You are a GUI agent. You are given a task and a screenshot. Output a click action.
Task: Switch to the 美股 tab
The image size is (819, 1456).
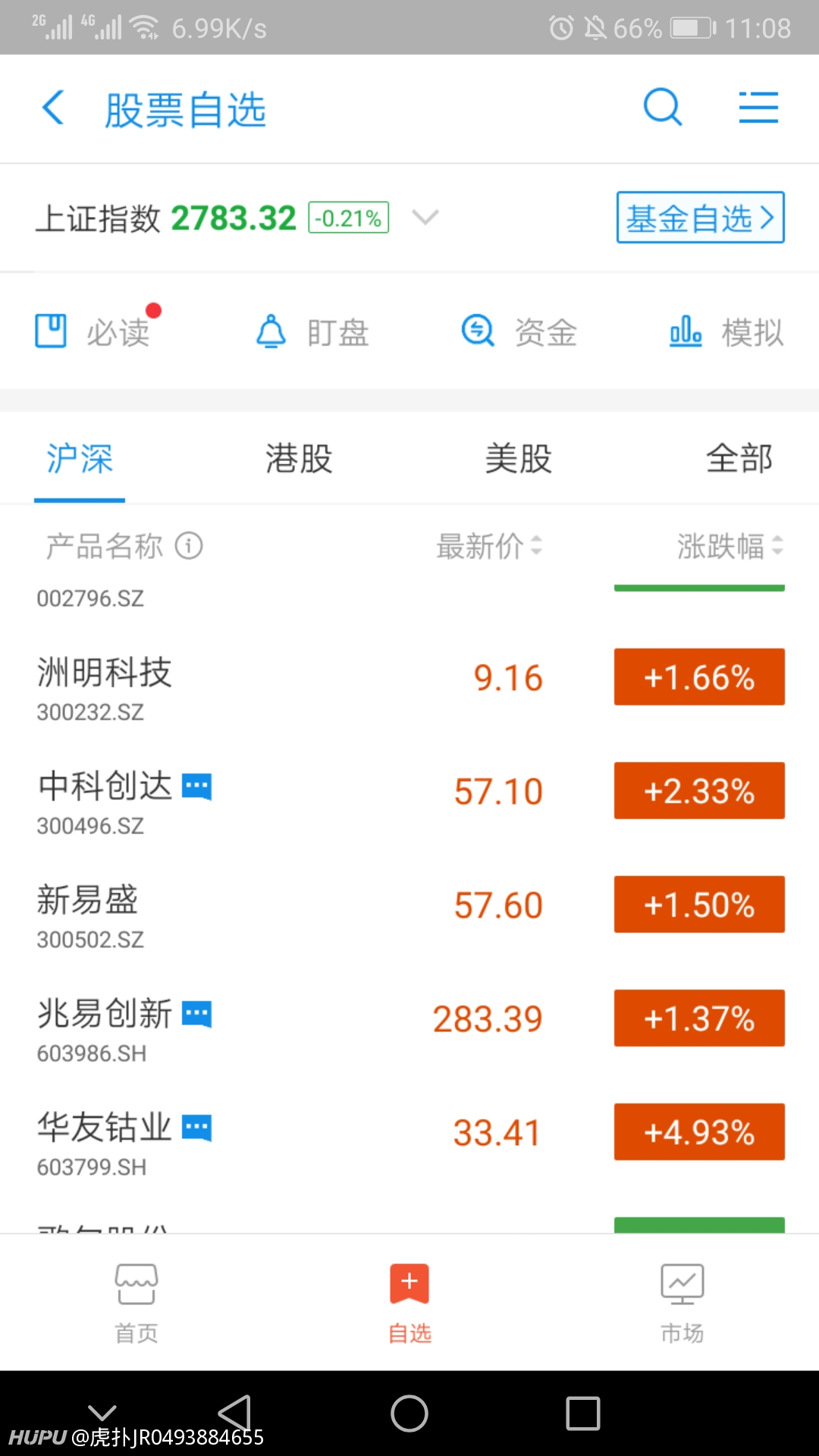click(x=519, y=459)
